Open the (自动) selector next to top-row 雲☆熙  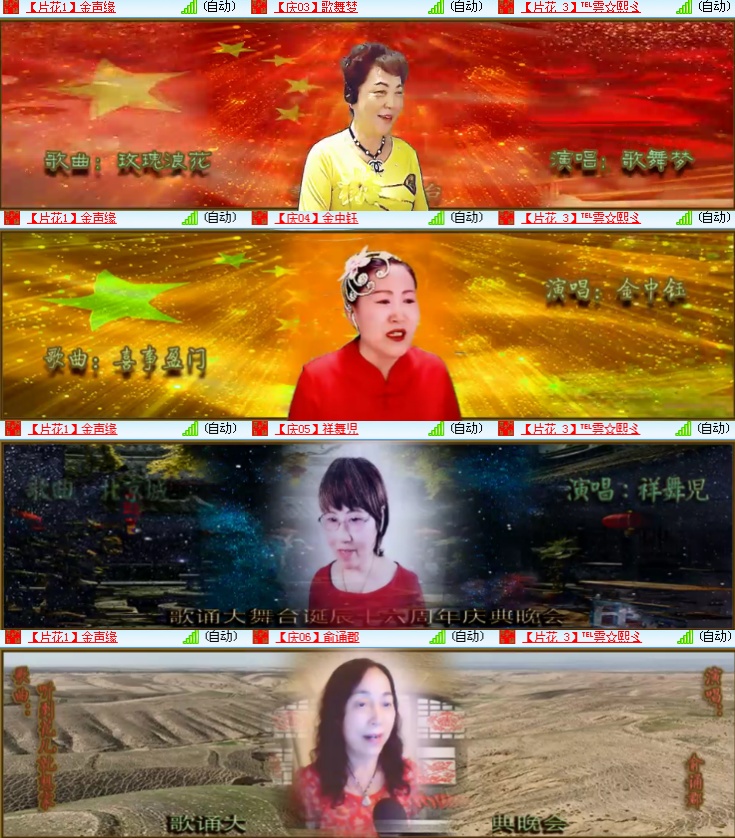coord(712,7)
